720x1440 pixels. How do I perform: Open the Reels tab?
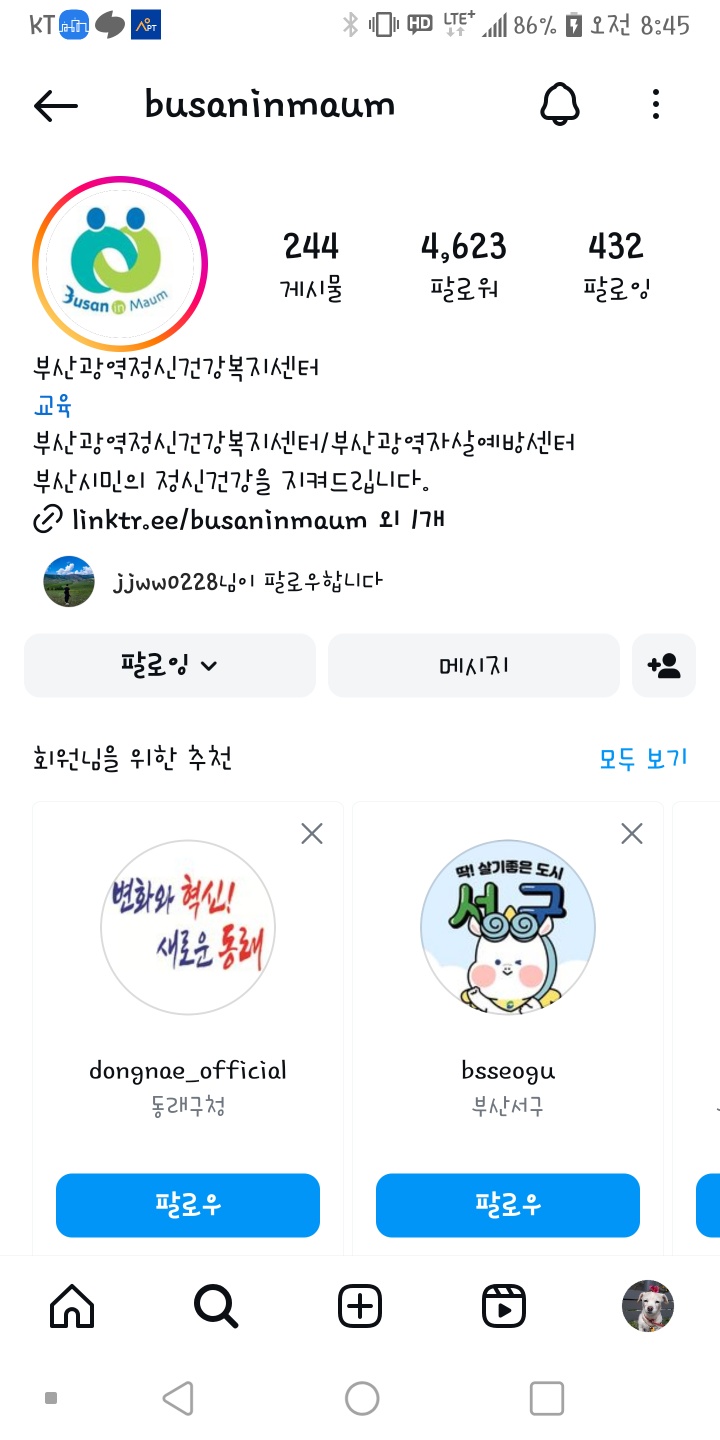pyautogui.click(x=504, y=1306)
